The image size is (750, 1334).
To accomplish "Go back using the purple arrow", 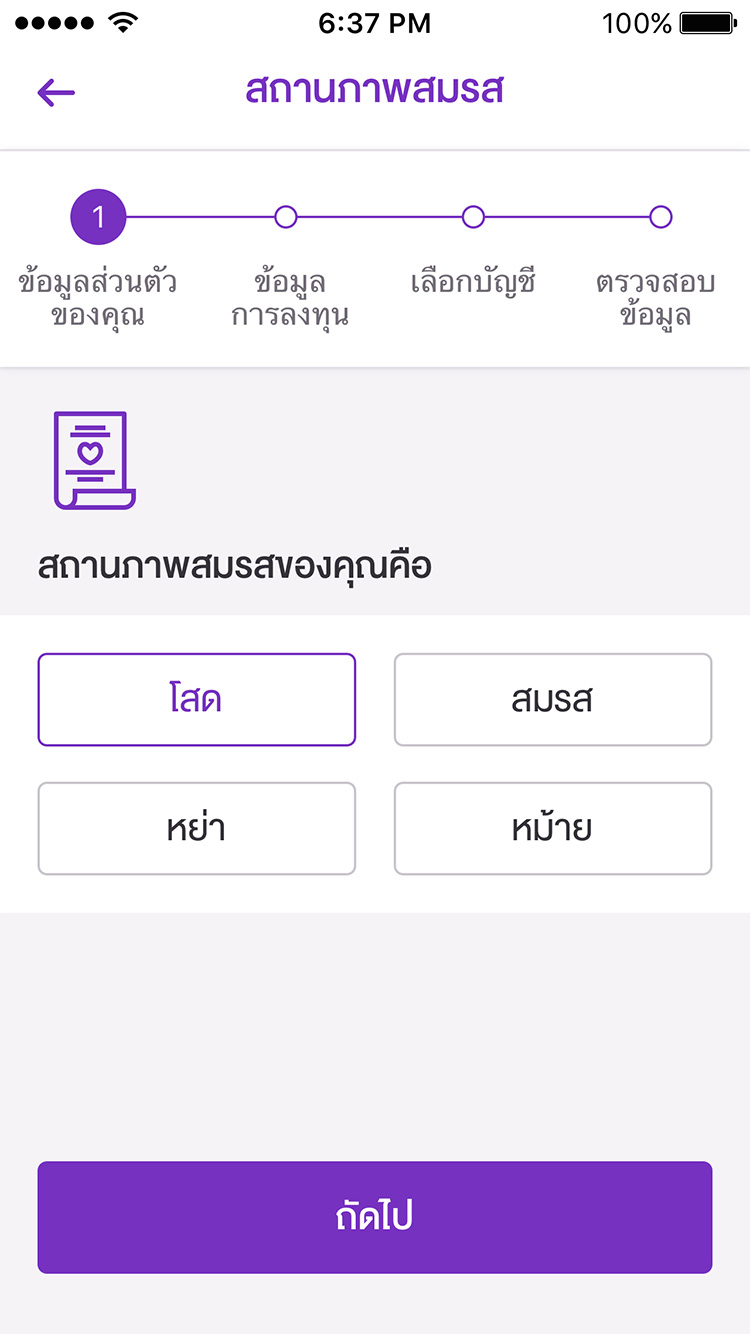I will (56, 93).
